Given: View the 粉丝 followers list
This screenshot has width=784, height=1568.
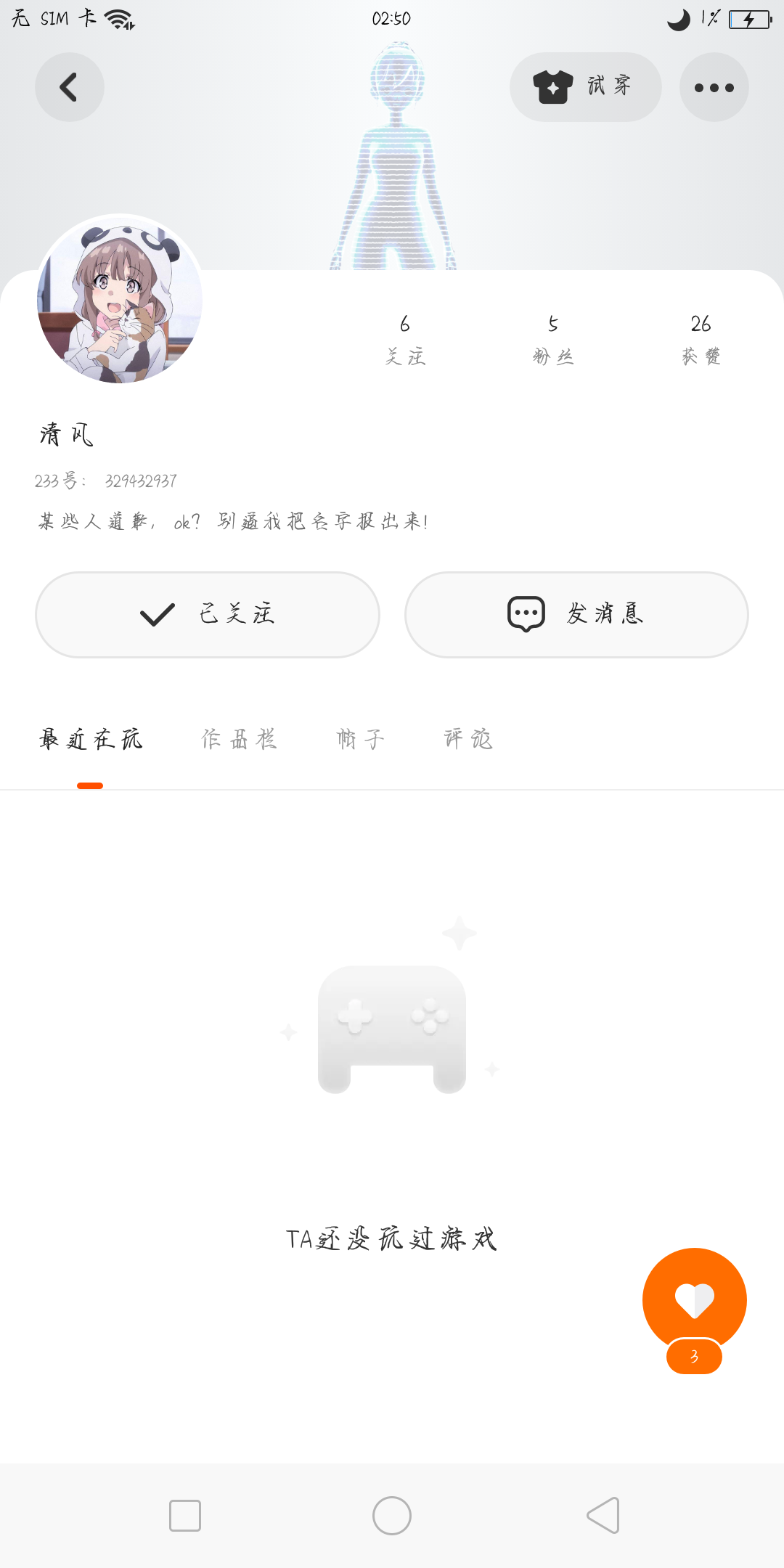Looking at the screenshot, I should (x=553, y=338).
